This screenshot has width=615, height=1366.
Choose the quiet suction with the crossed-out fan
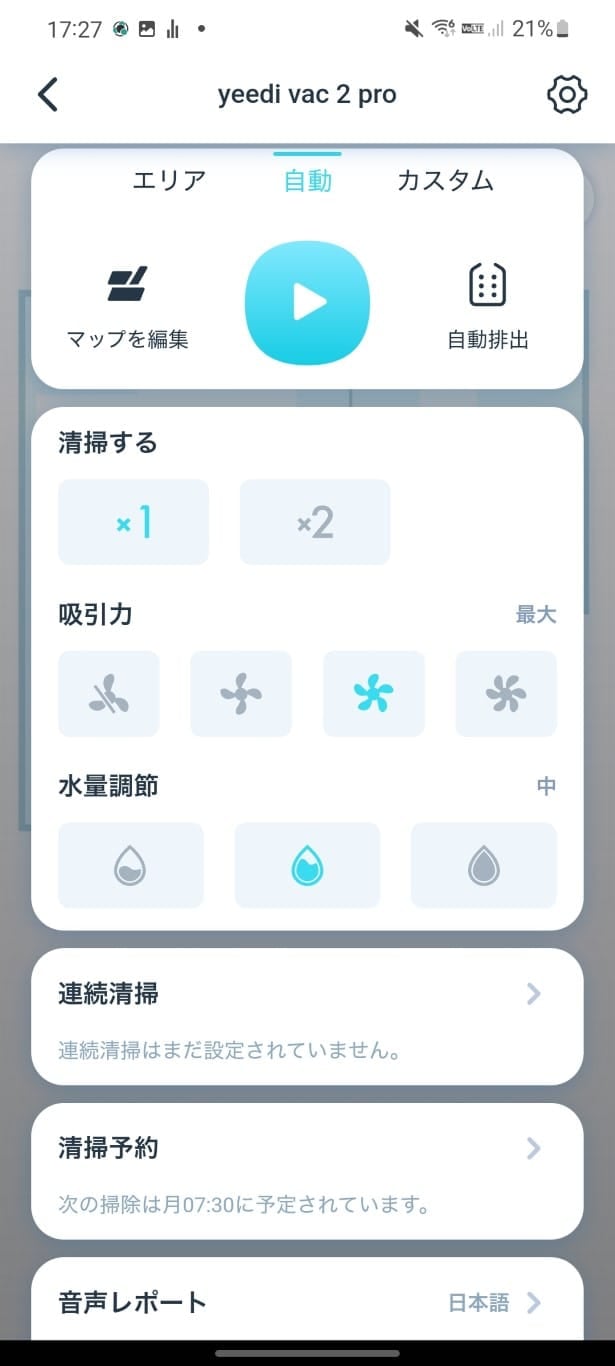pos(109,693)
